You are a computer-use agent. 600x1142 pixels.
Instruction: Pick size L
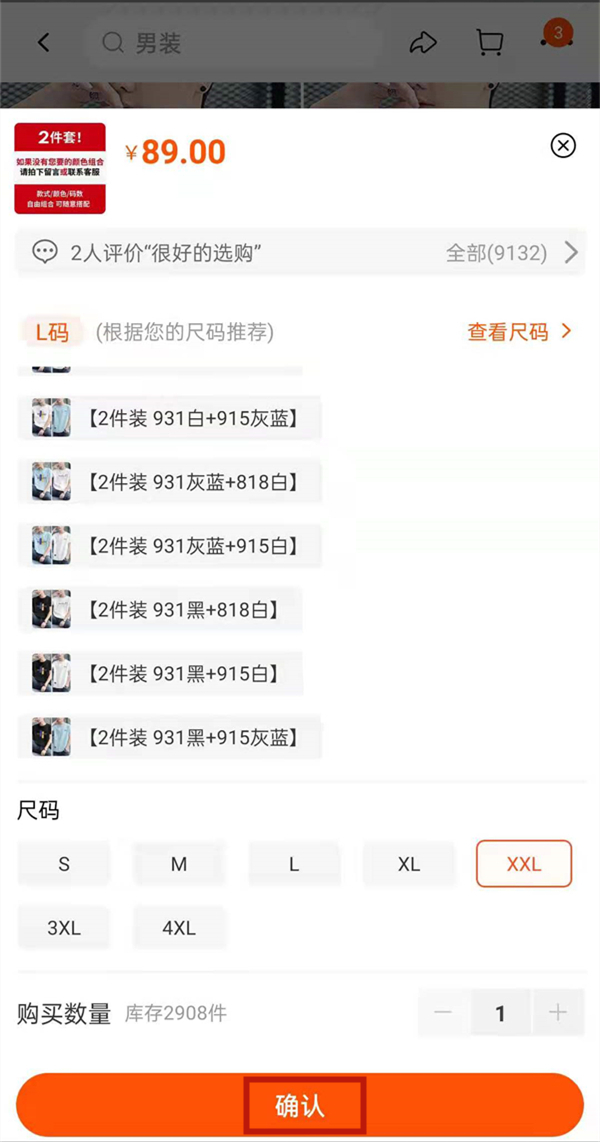point(294,864)
